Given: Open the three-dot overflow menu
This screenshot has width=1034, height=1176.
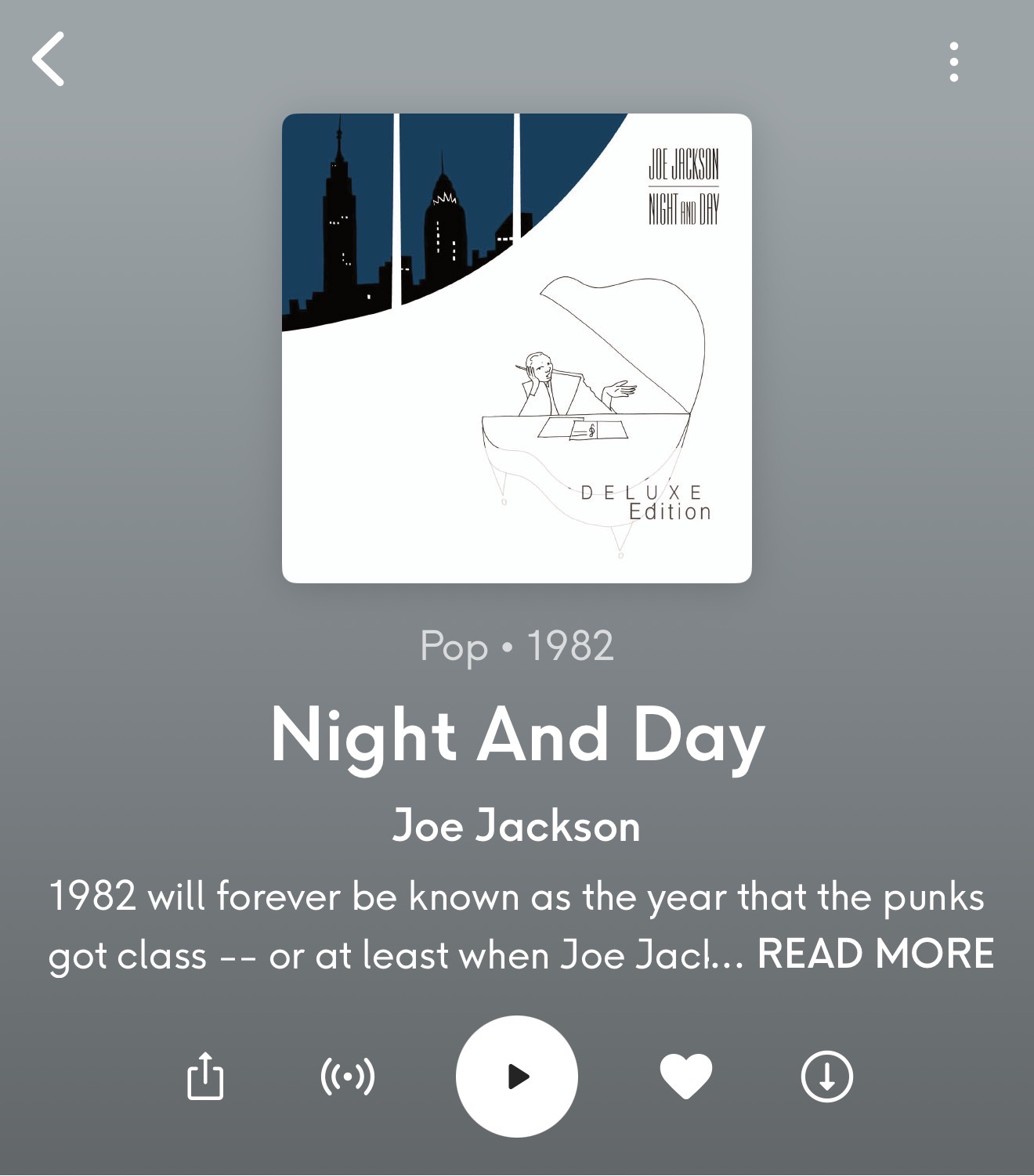Looking at the screenshot, I should tap(953, 62).
